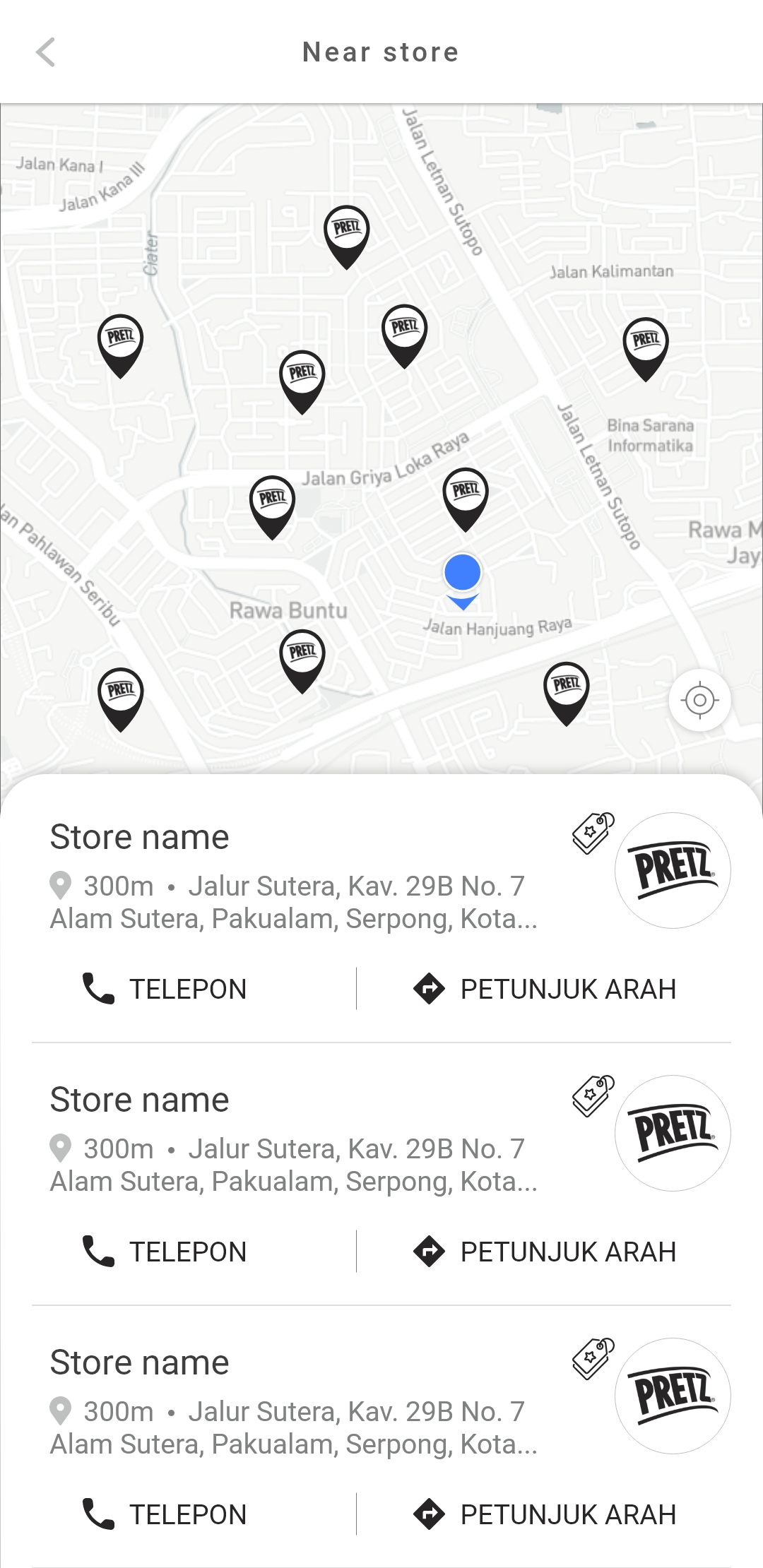Center map on my current location
The height and width of the screenshot is (1568, 763).
coord(699,700)
